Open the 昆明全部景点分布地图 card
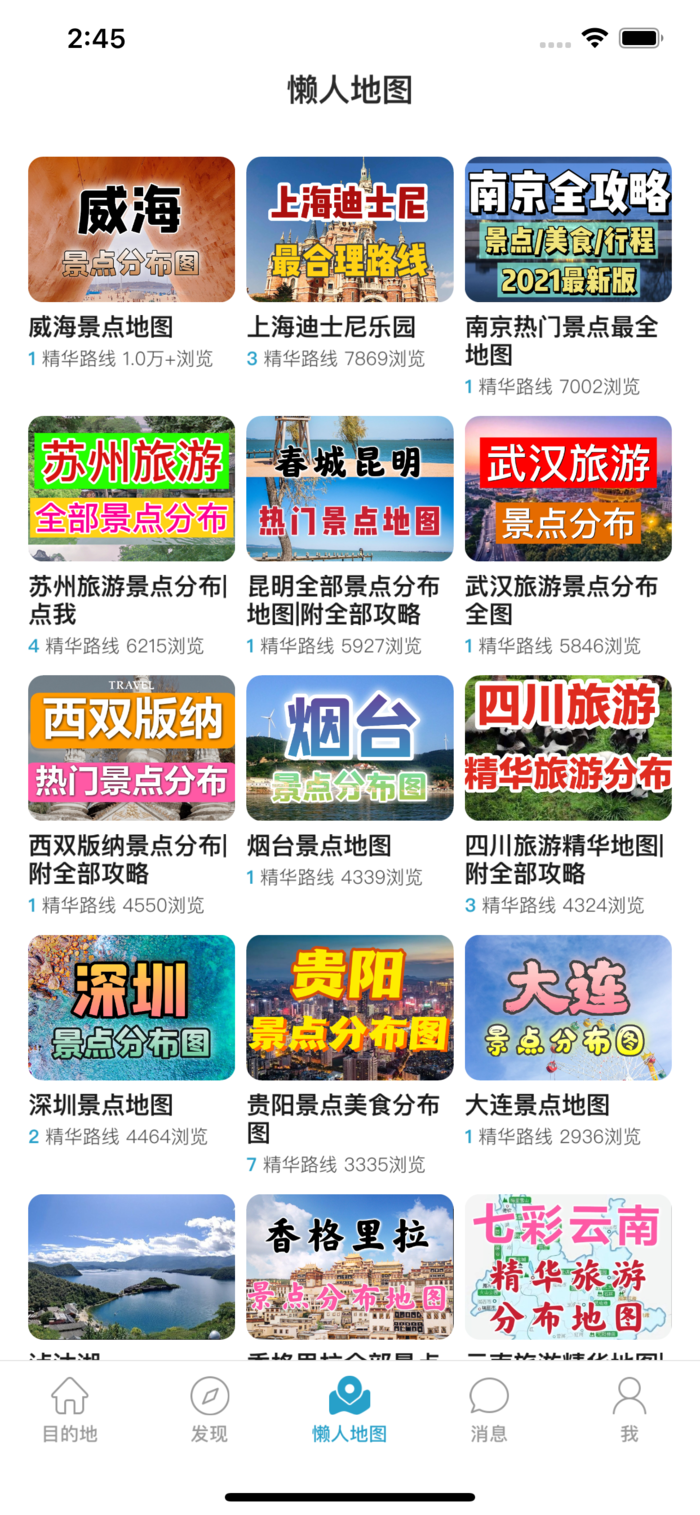 349,489
